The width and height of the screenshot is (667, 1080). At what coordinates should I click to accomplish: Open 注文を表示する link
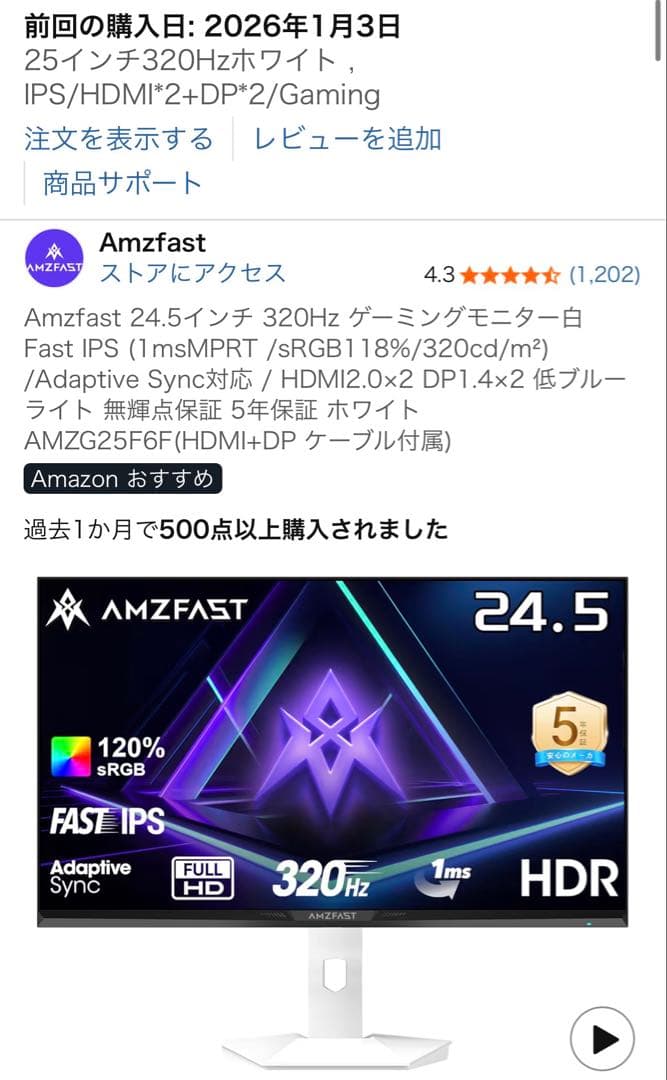(x=118, y=138)
